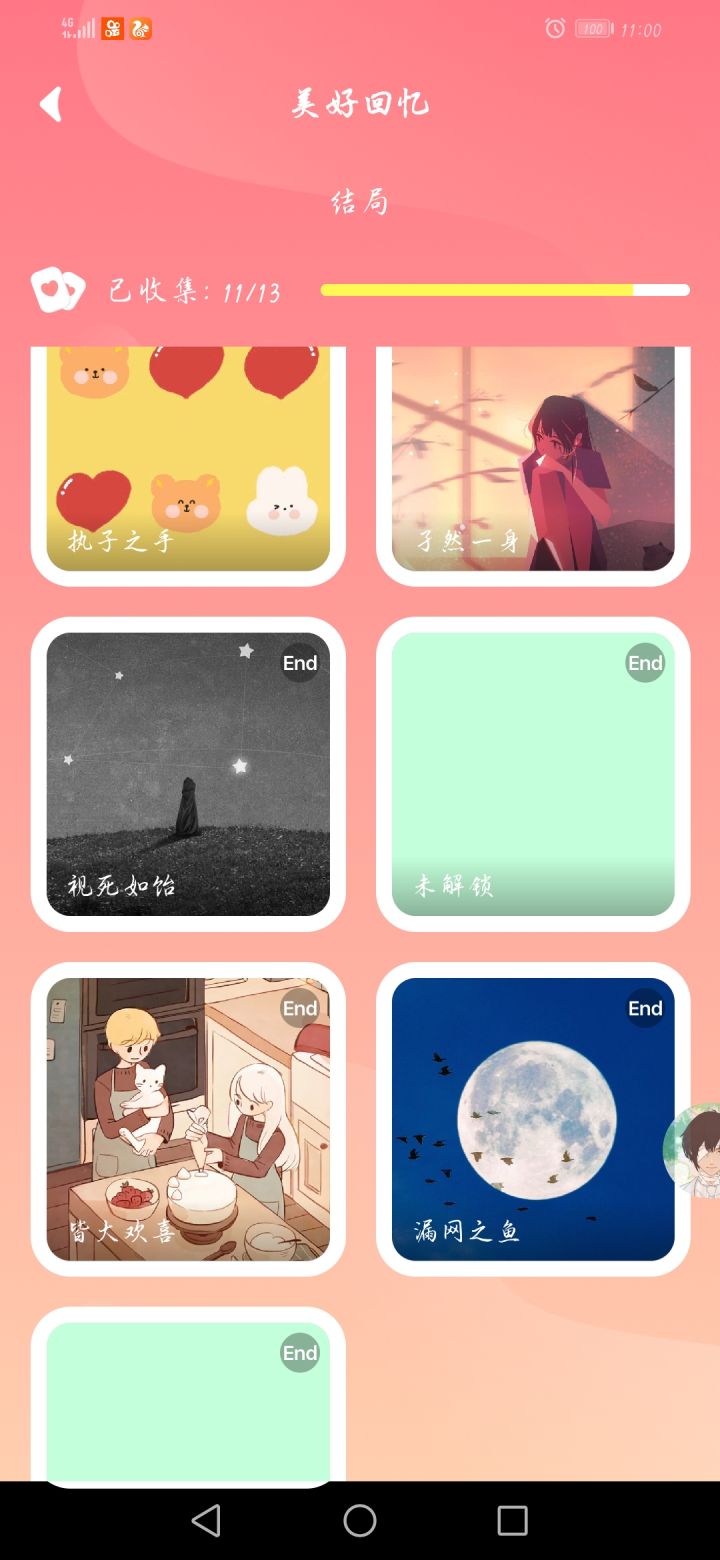Tap the alarm clock icon in status bar
This screenshot has height=1560, width=720.
tap(553, 30)
